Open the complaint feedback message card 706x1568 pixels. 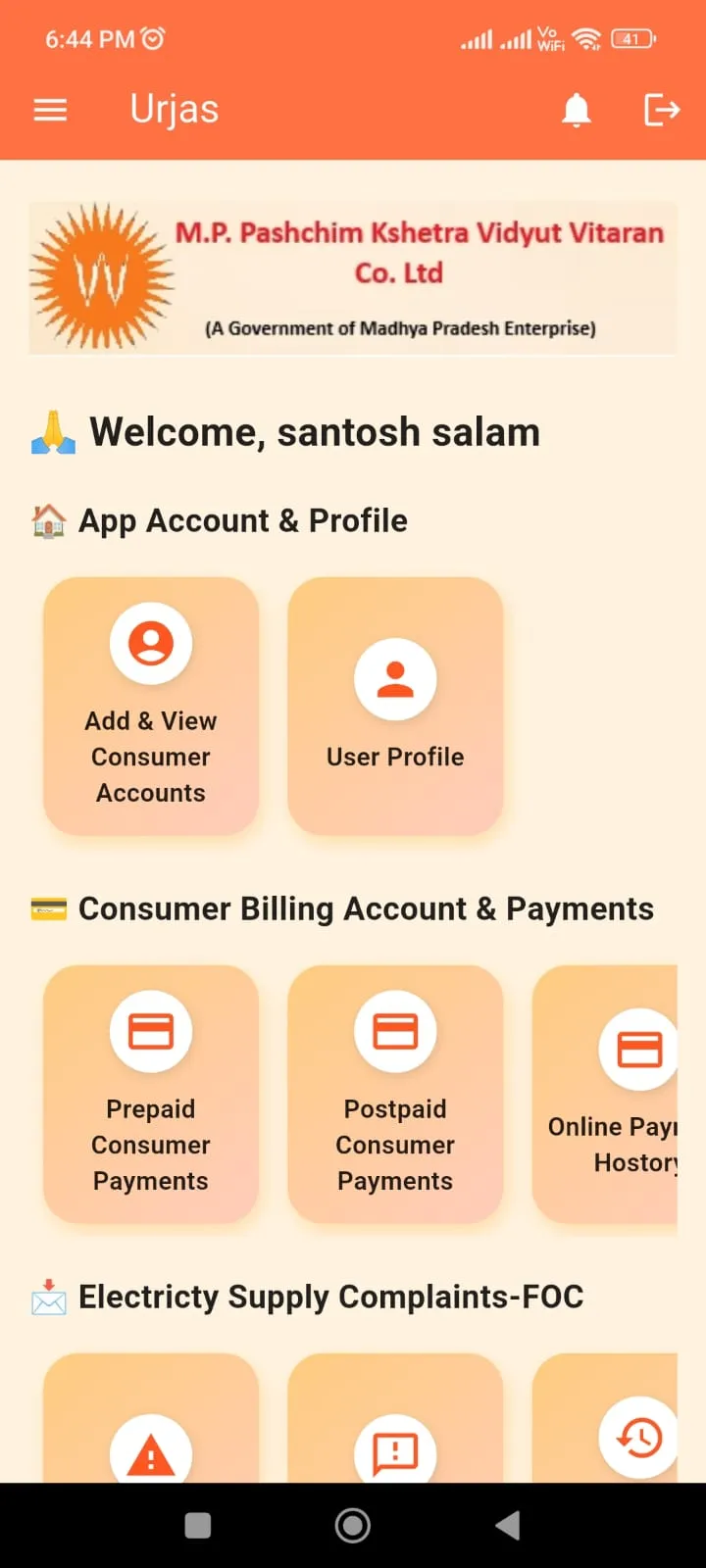395,1431
